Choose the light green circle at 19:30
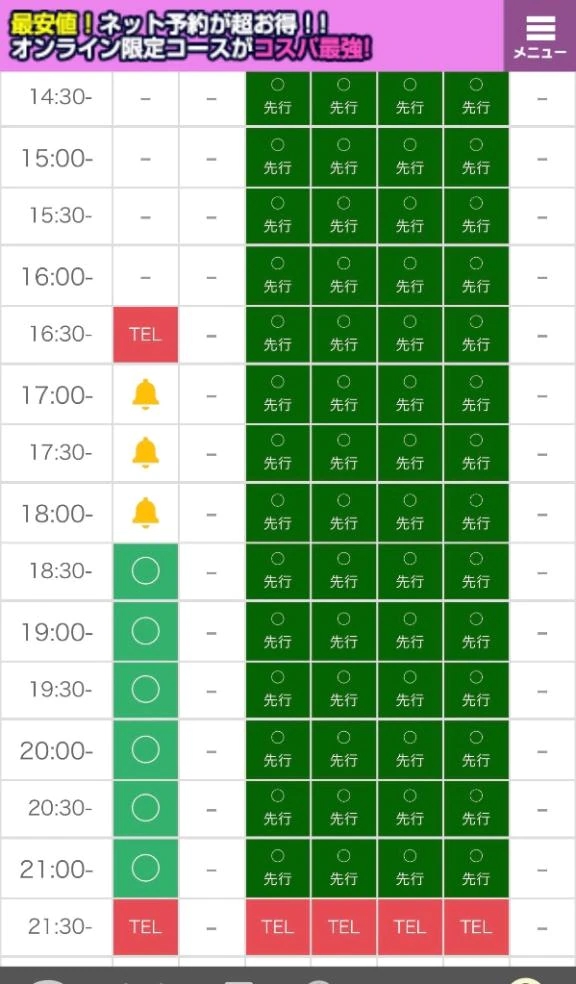The image size is (576, 984). tap(146, 690)
